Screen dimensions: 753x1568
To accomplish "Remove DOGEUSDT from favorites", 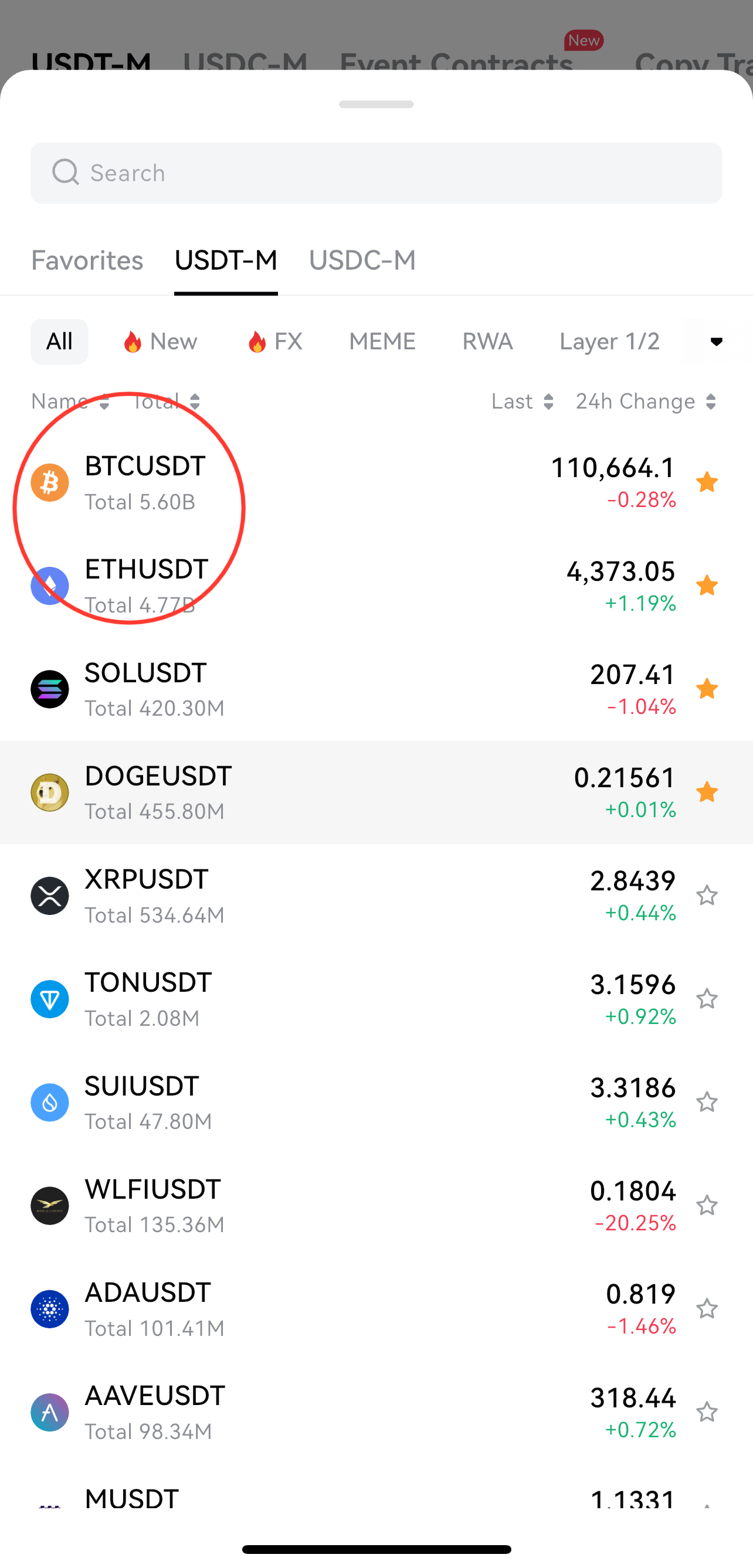I will click(x=707, y=792).
